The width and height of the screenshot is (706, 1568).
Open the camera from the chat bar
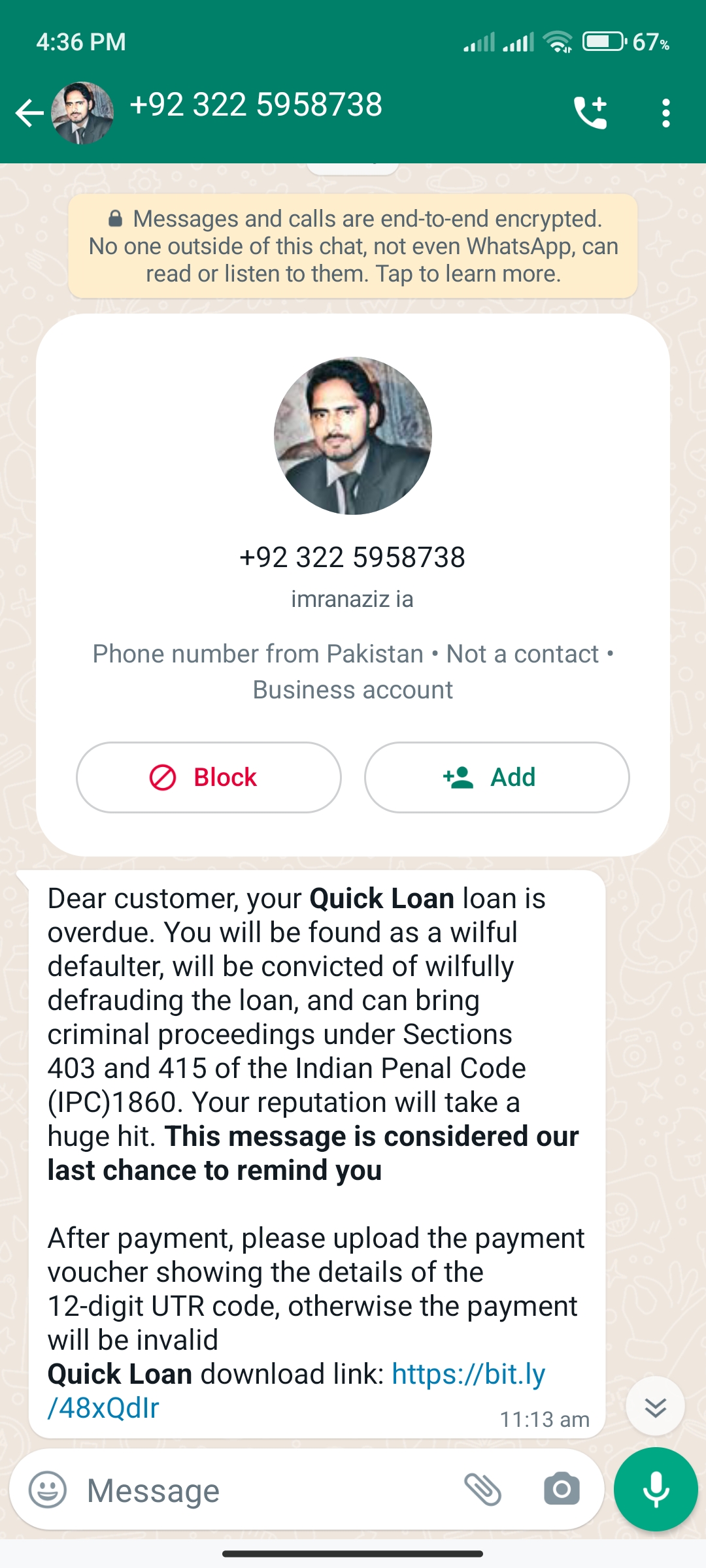point(562,1490)
